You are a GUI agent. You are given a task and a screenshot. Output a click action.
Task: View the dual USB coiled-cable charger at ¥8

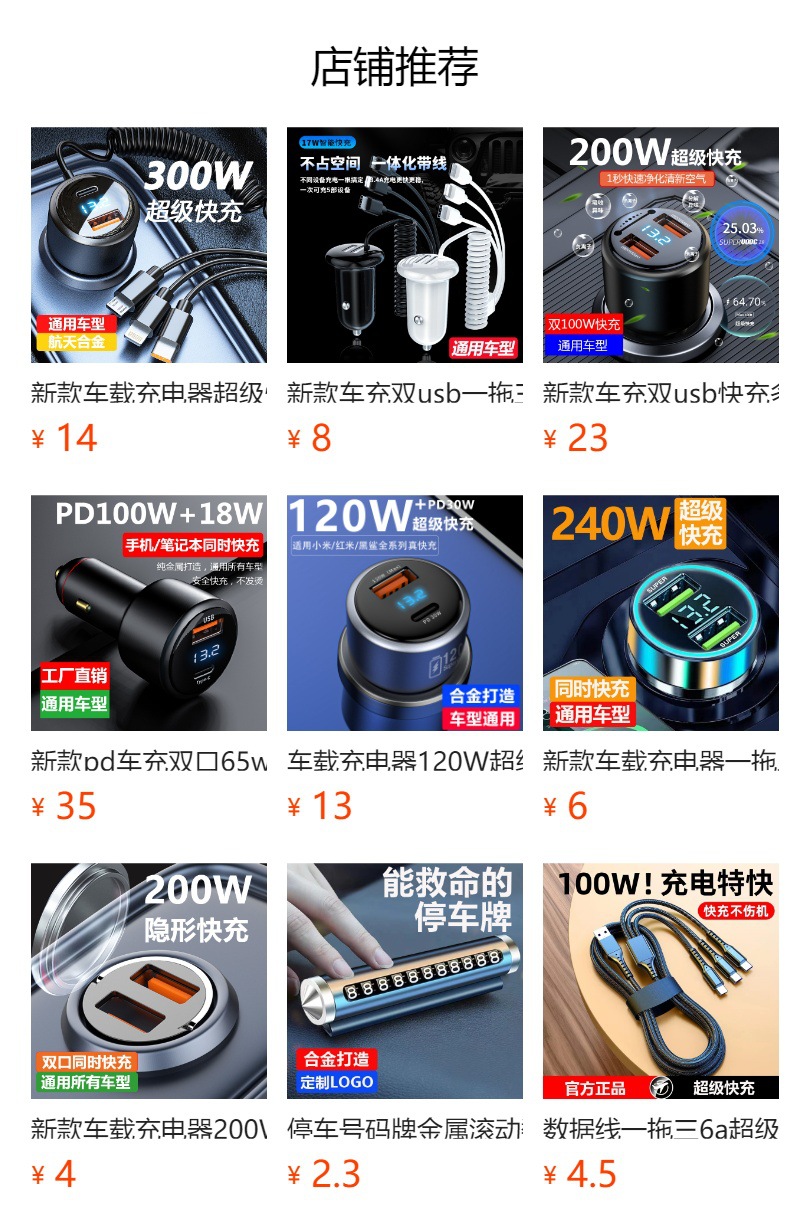coord(405,245)
